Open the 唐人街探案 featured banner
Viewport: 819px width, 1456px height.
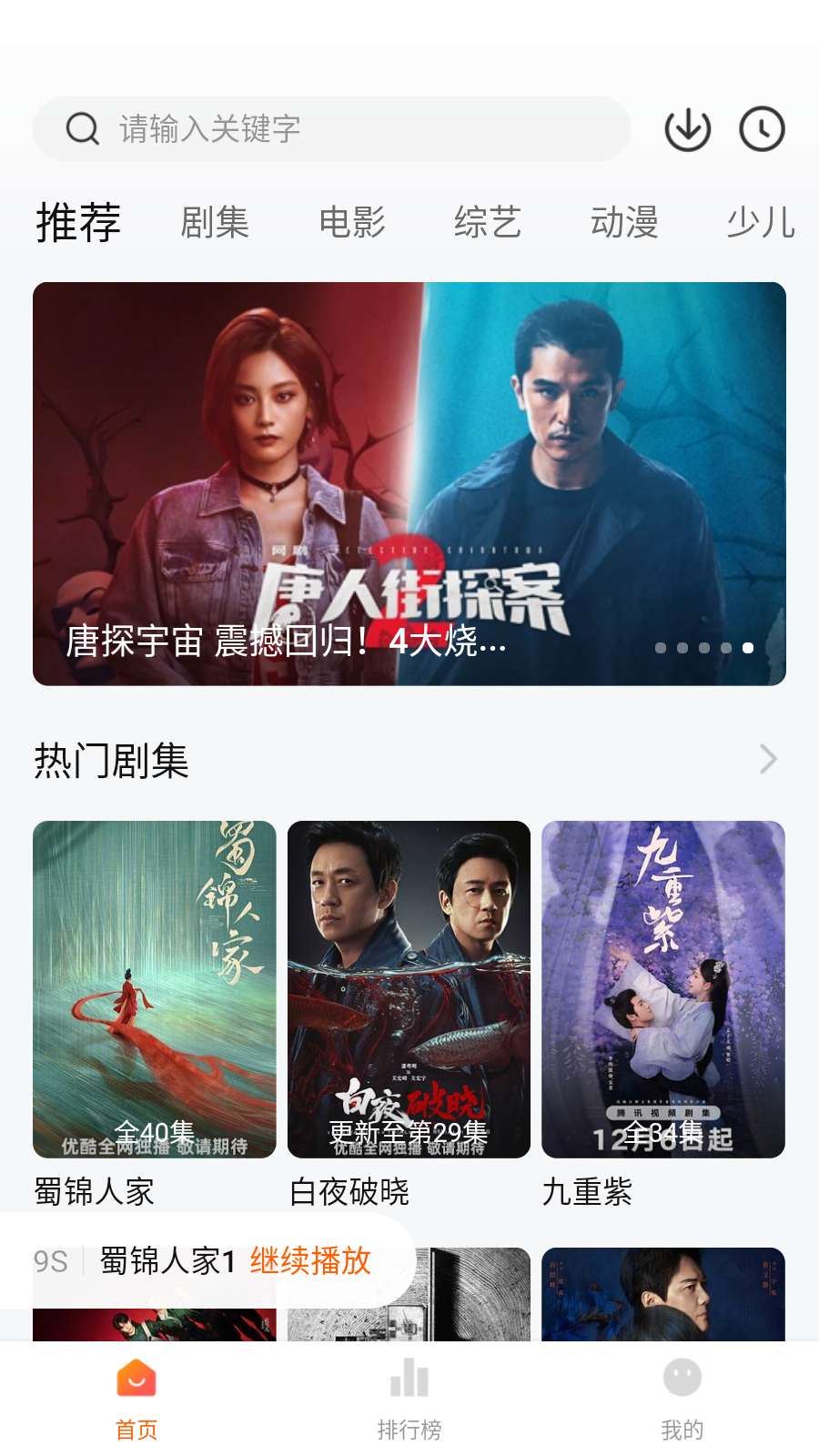click(409, 483)
